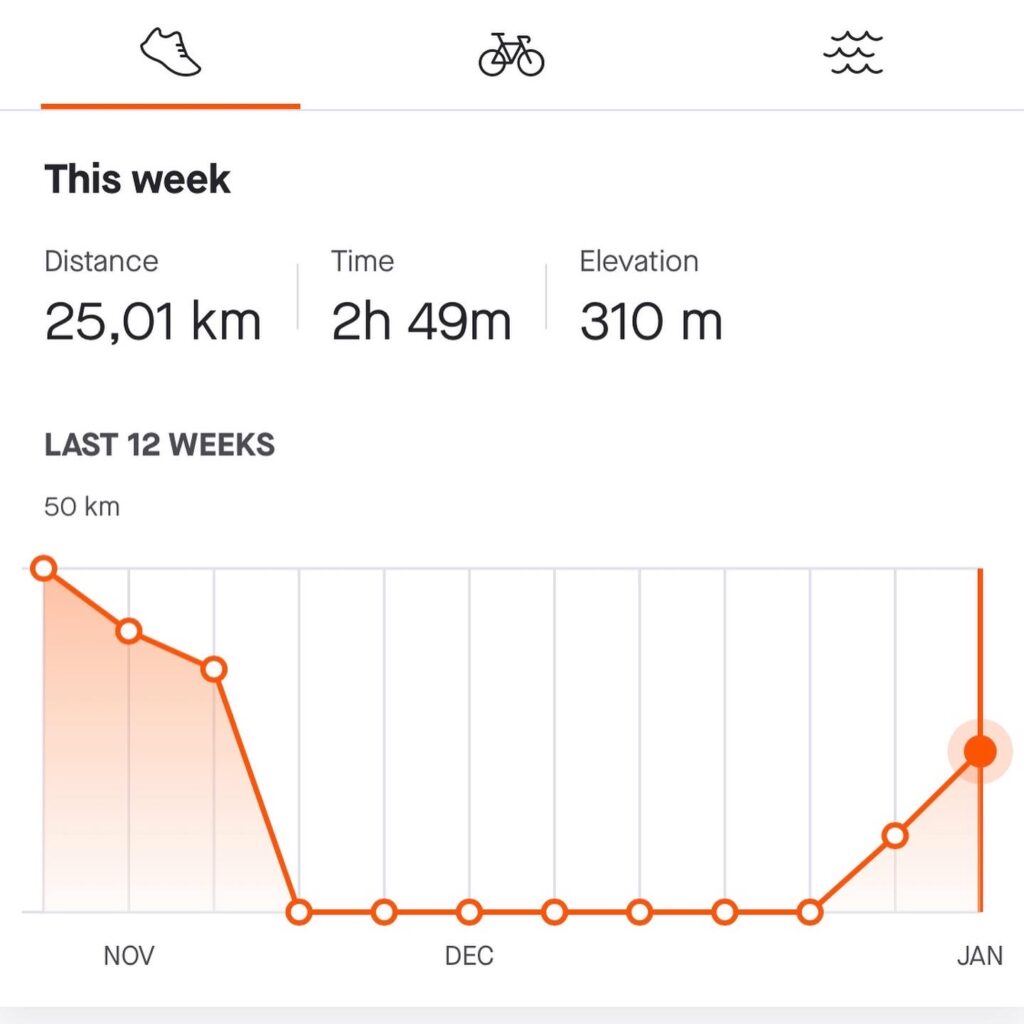The height and width of the screenshot is (1024, 1024).
Task: Select the highest chart point at 50 km
Action: (44, 568)
